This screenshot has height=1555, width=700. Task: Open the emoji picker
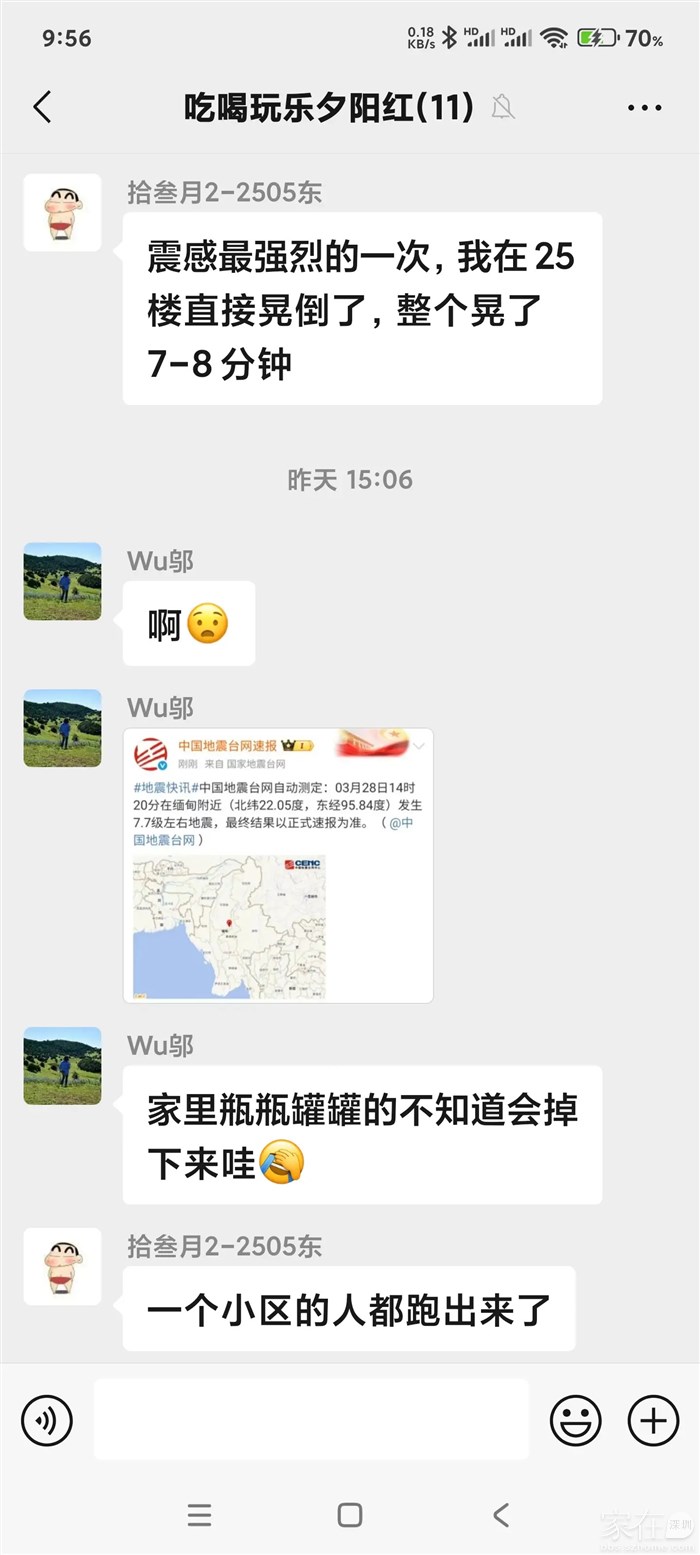click(x=576, y=1420)
